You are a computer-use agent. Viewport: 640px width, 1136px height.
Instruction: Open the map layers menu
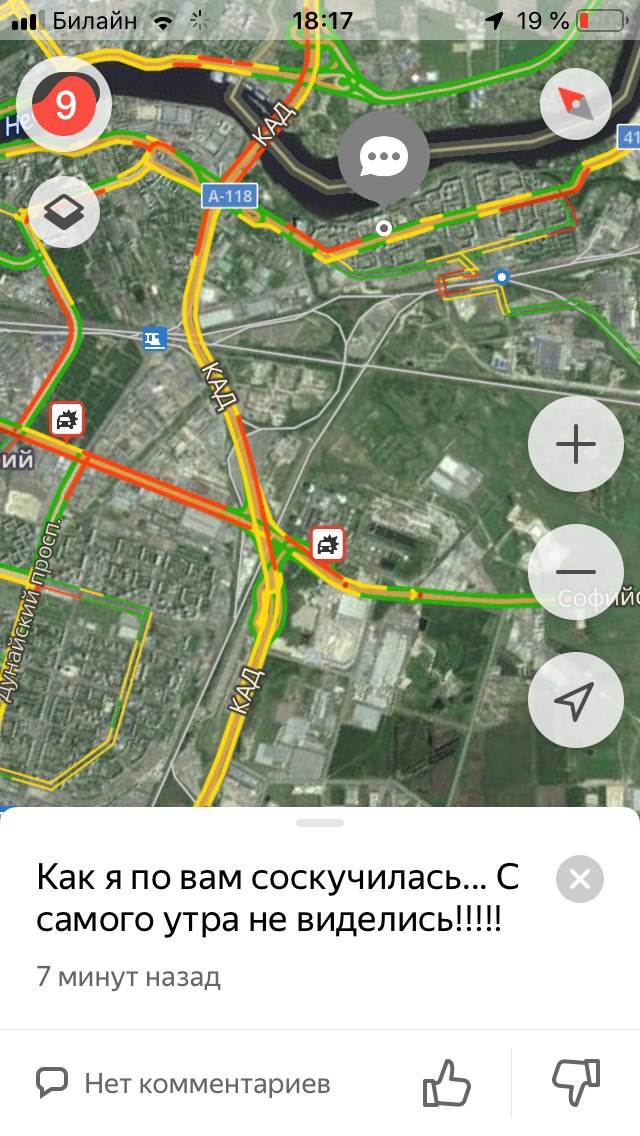point(64,211)
